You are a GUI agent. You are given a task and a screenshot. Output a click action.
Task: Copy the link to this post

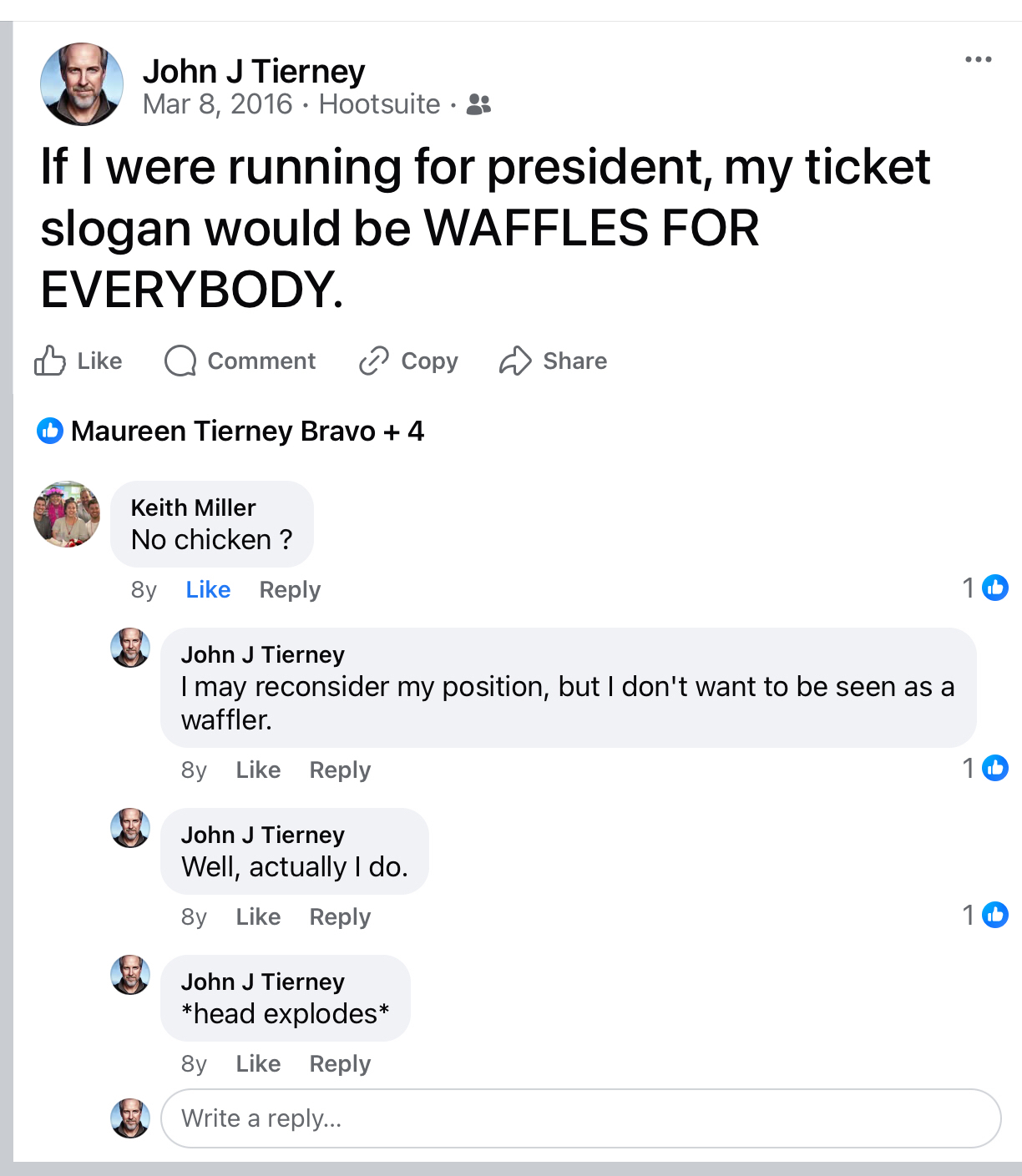[x=408, y=361]
